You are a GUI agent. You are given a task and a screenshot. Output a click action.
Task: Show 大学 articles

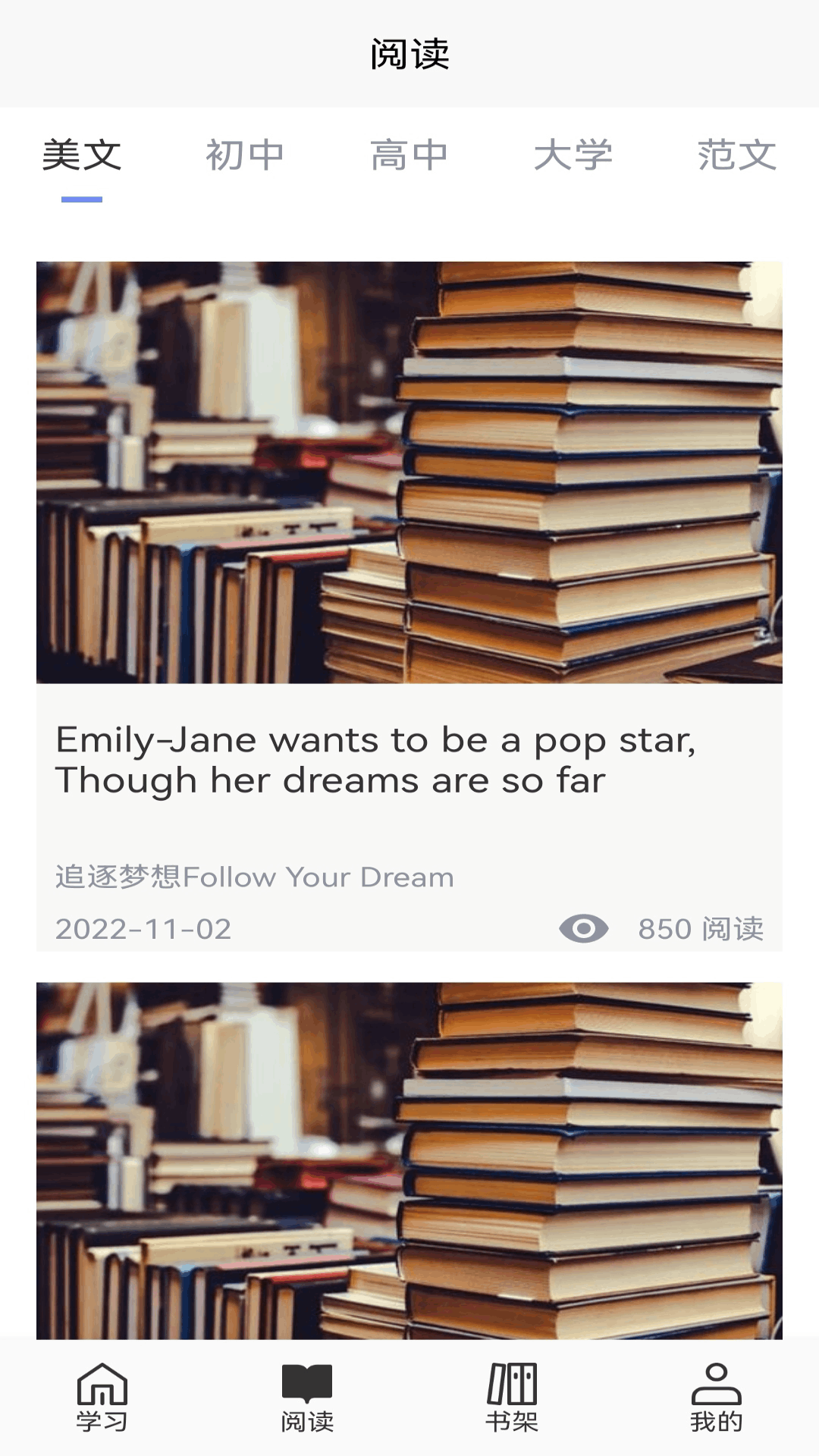click(x=573, y=156)
